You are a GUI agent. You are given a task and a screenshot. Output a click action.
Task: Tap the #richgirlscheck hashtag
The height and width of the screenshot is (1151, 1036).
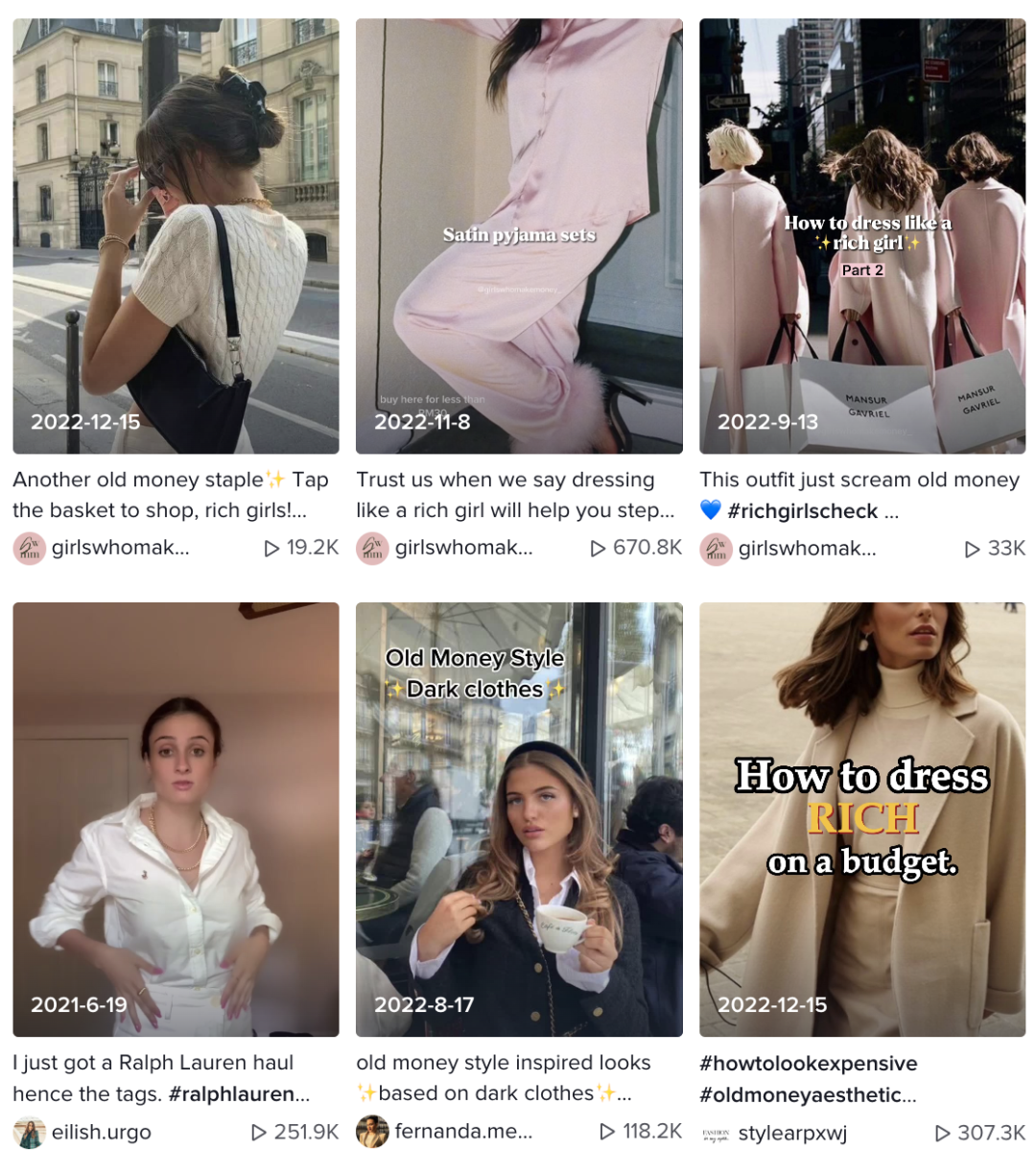coord(802,511)
